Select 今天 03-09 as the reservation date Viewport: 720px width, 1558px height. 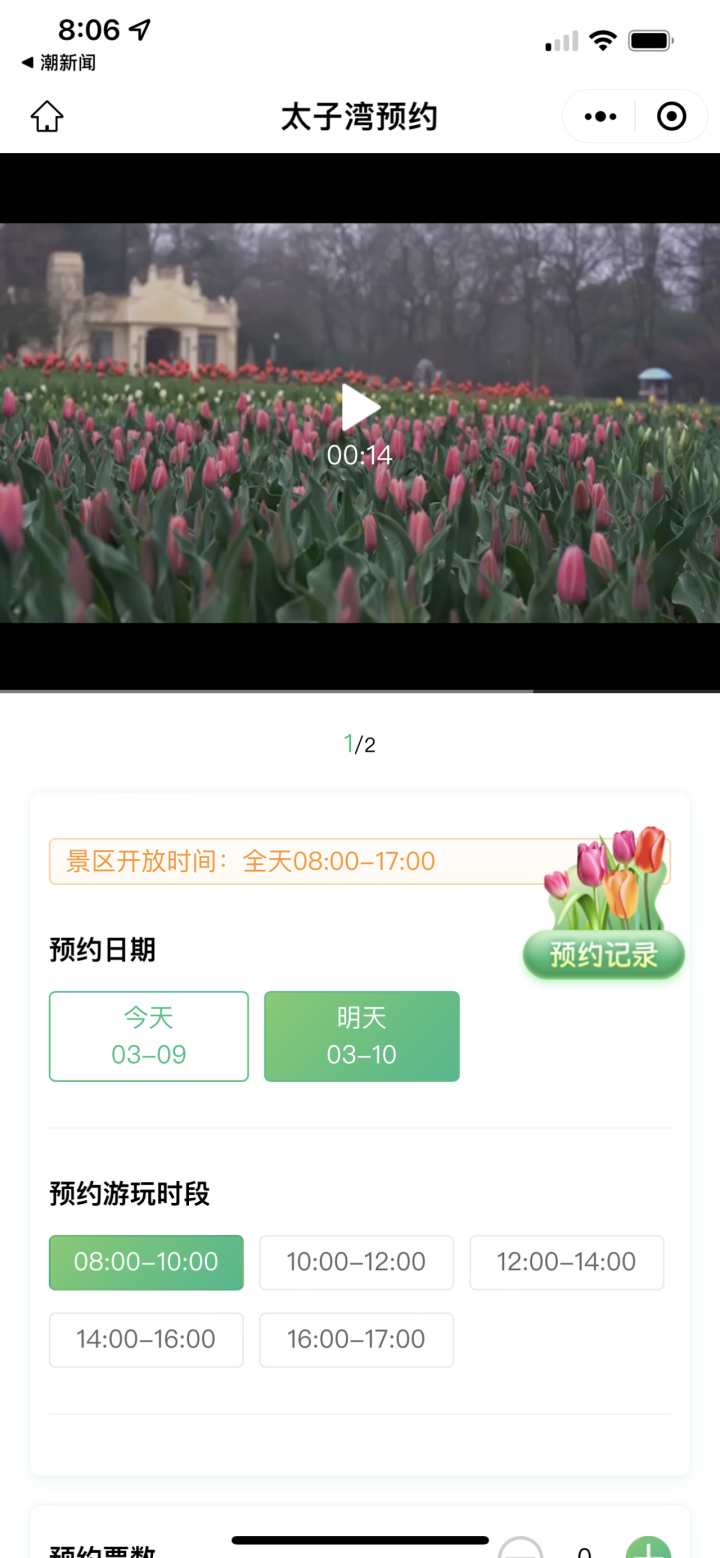pos(149,1036)
